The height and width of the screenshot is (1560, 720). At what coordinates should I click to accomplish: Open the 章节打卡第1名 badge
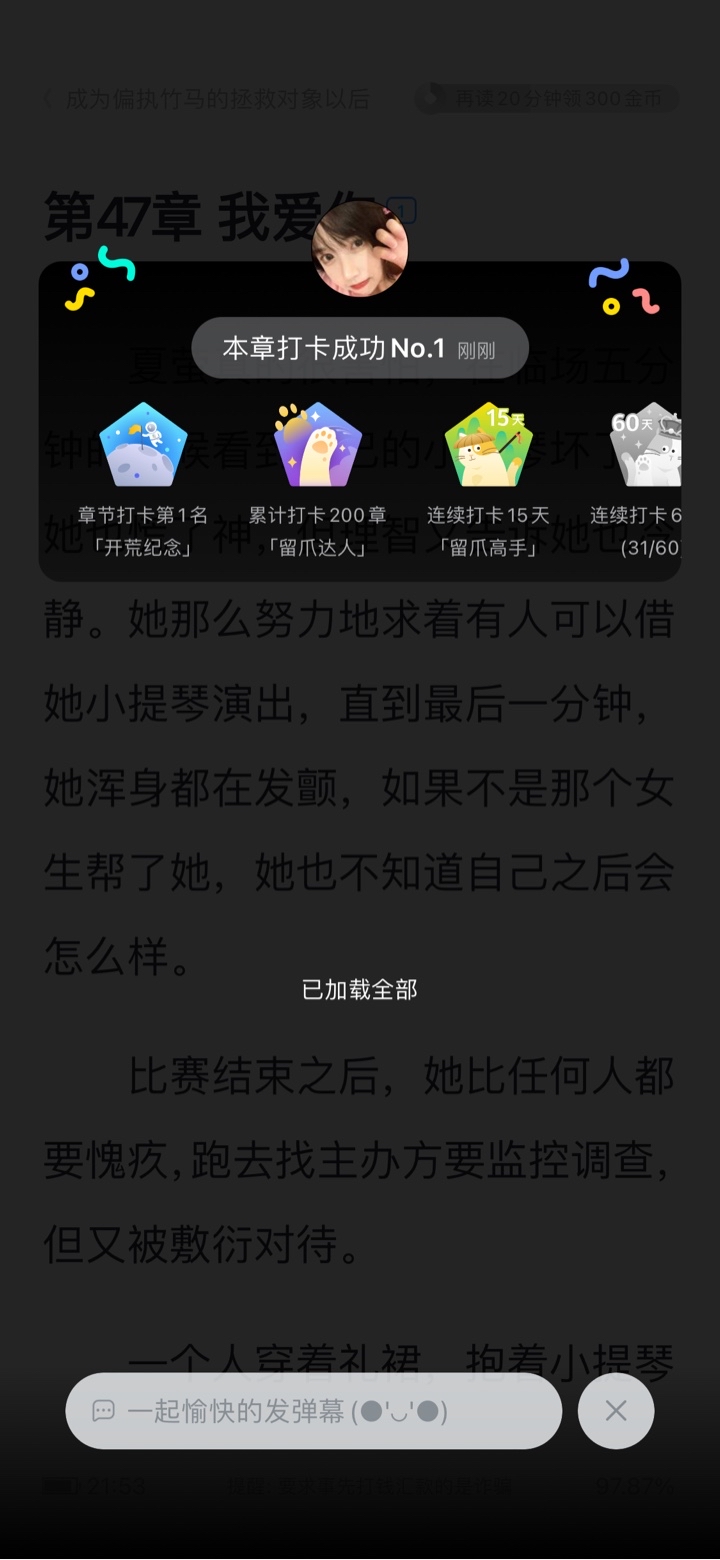143,446
